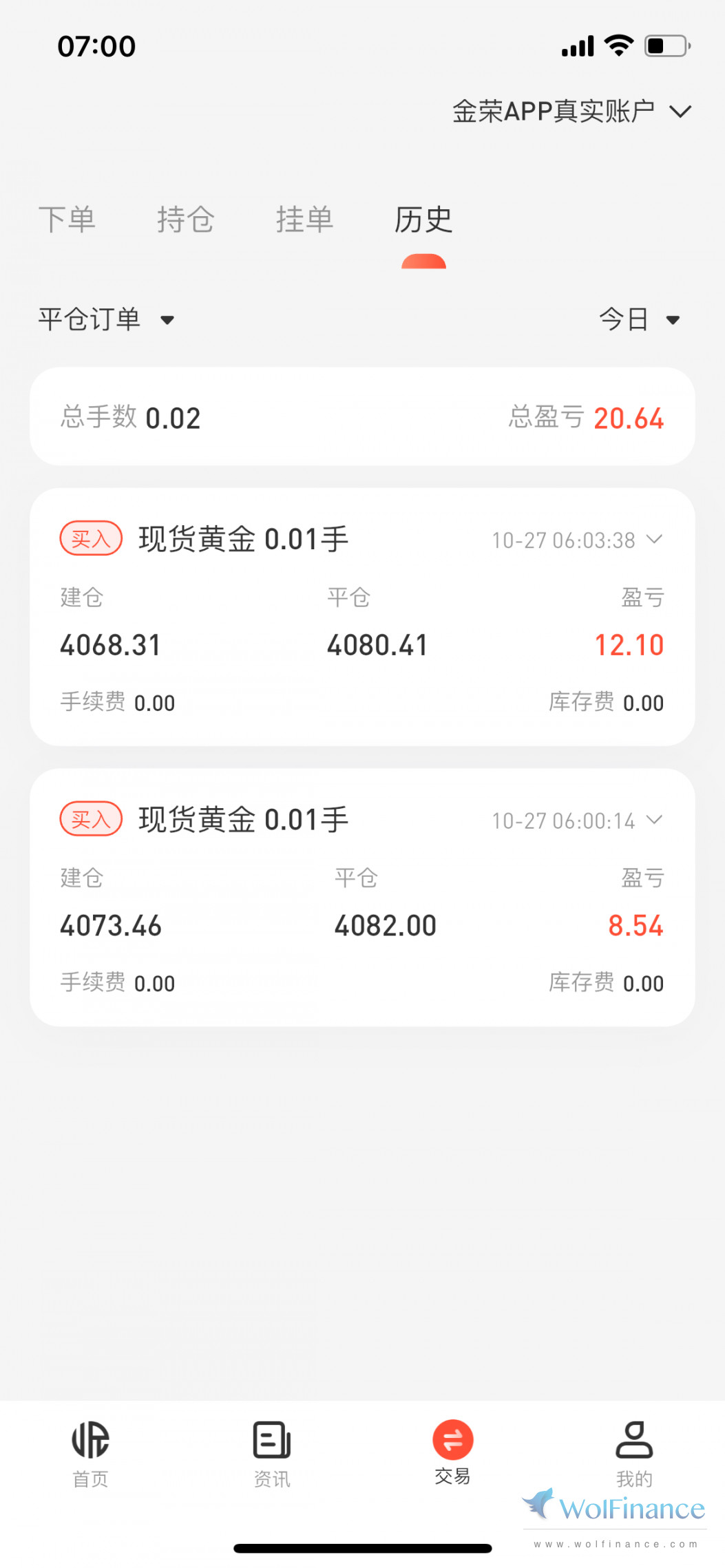
Task: Open the 我的 profile tab
Action: click(x=634, y=1454)
